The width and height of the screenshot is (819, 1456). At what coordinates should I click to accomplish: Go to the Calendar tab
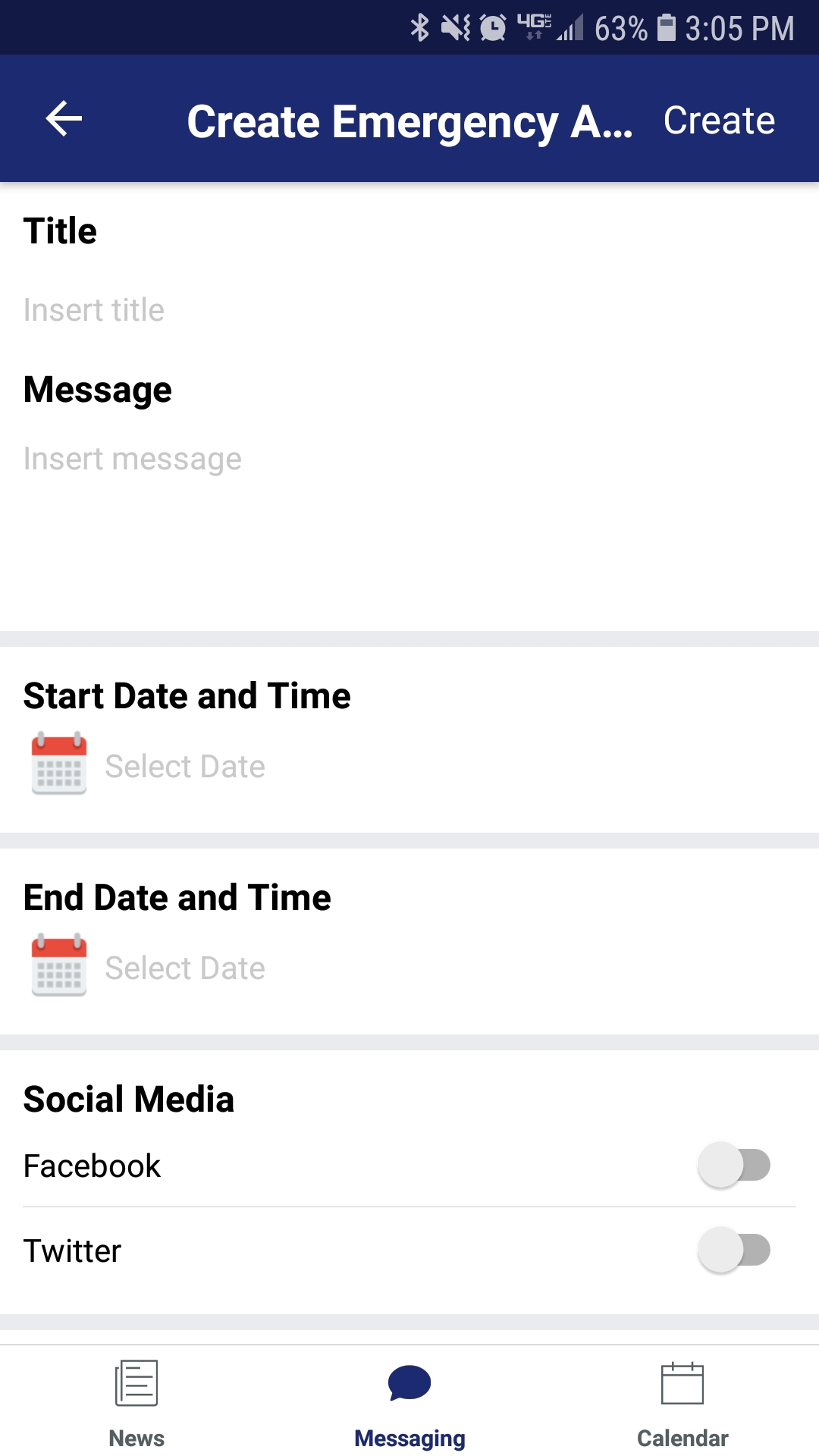[682, 1403]
